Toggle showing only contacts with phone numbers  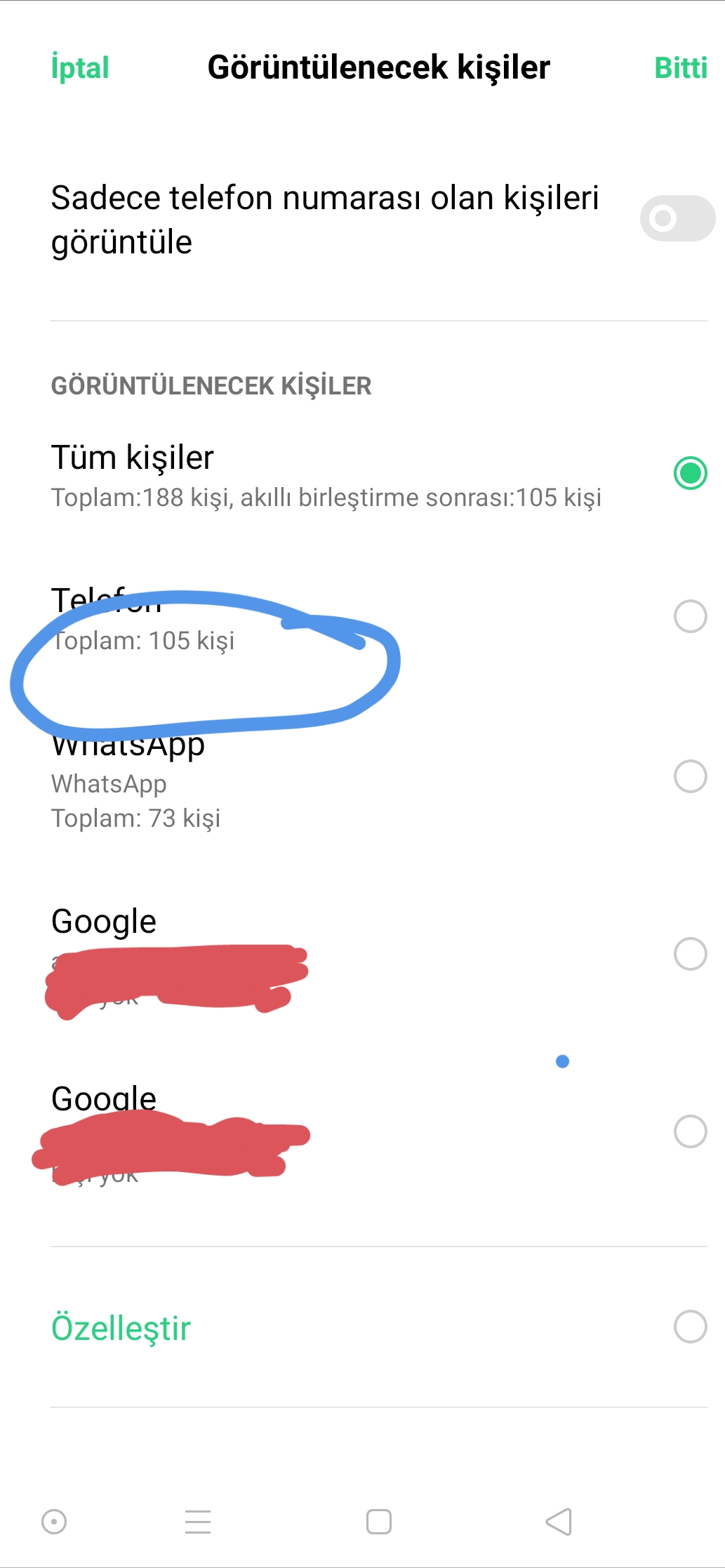tap(677, 218)
